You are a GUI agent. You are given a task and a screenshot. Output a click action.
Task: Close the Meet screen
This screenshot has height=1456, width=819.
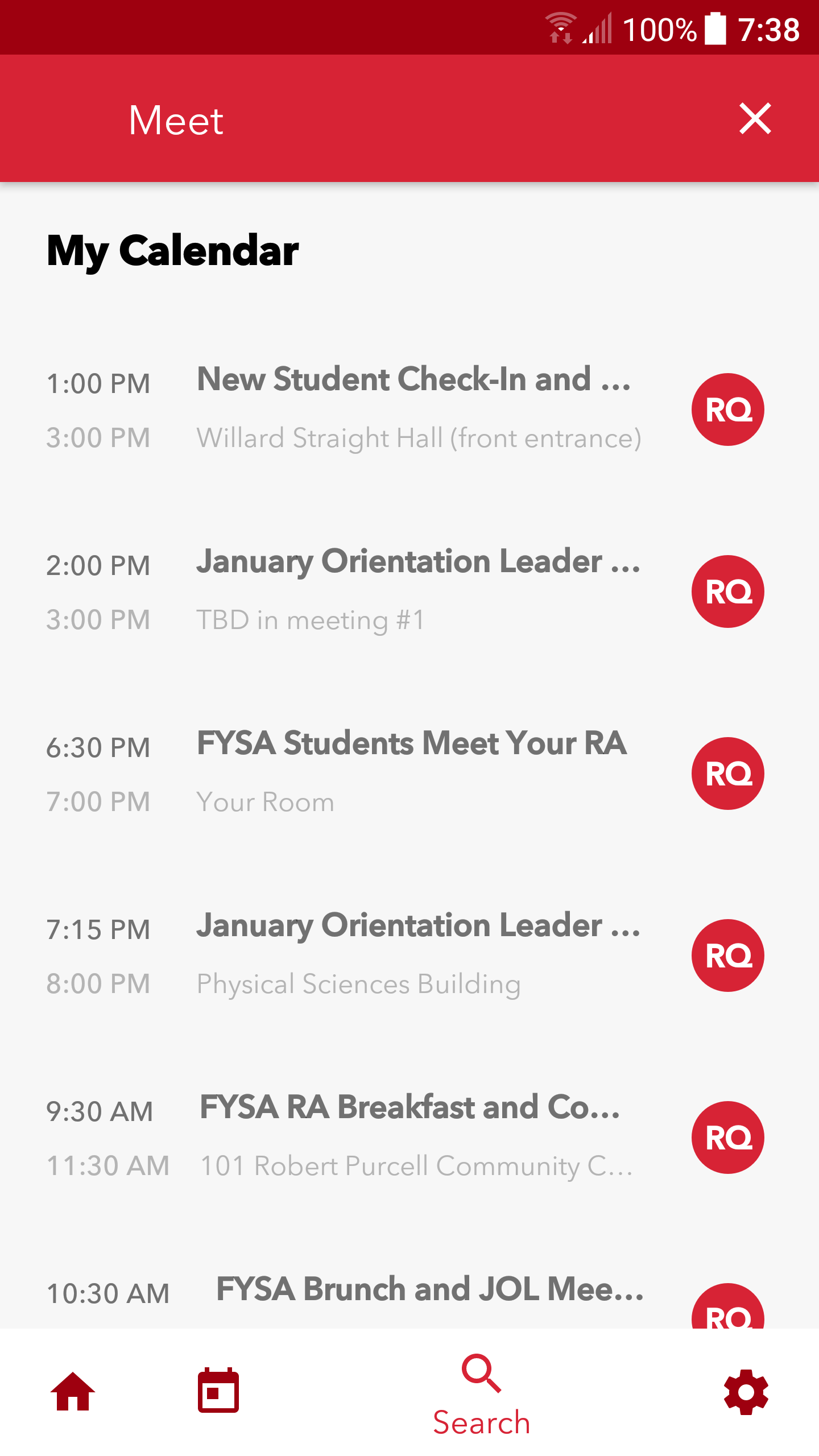point(755,119)
